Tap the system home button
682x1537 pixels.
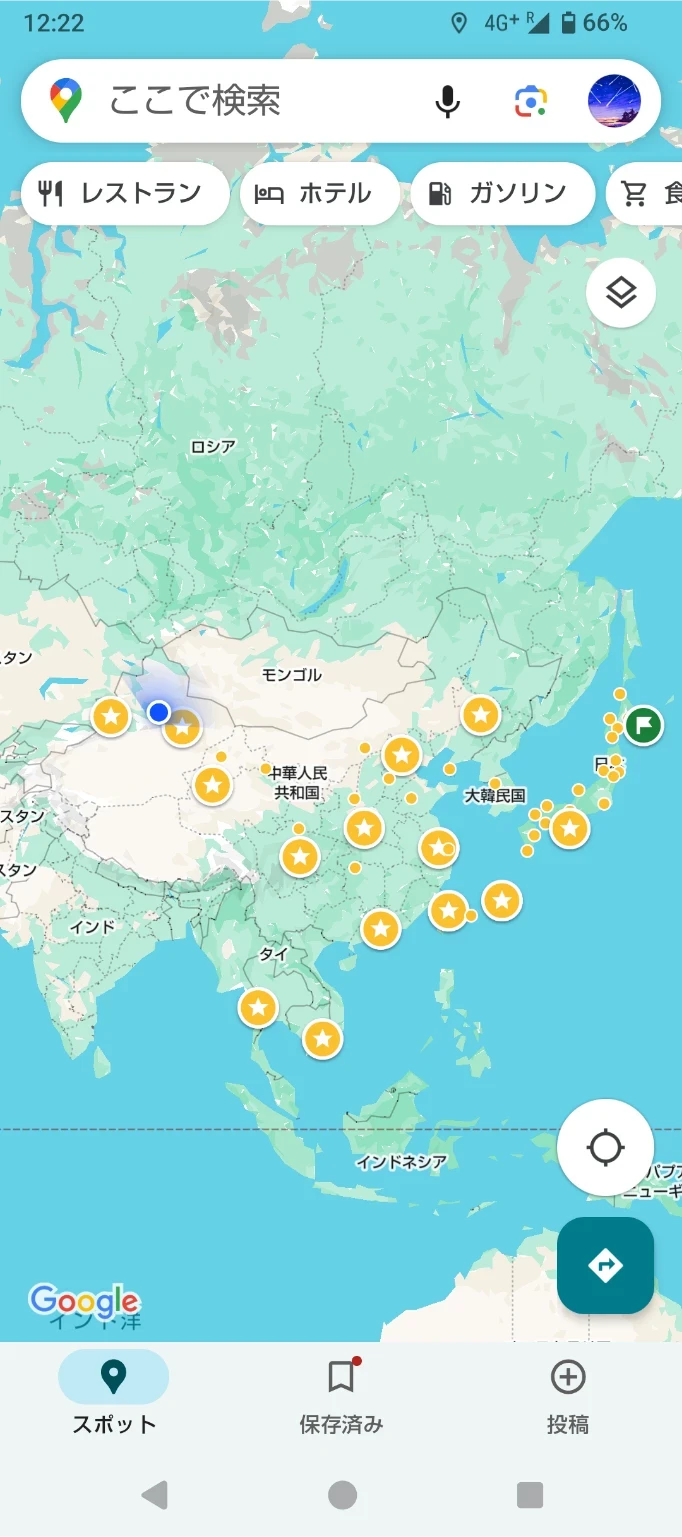(x=342, y=1495)
